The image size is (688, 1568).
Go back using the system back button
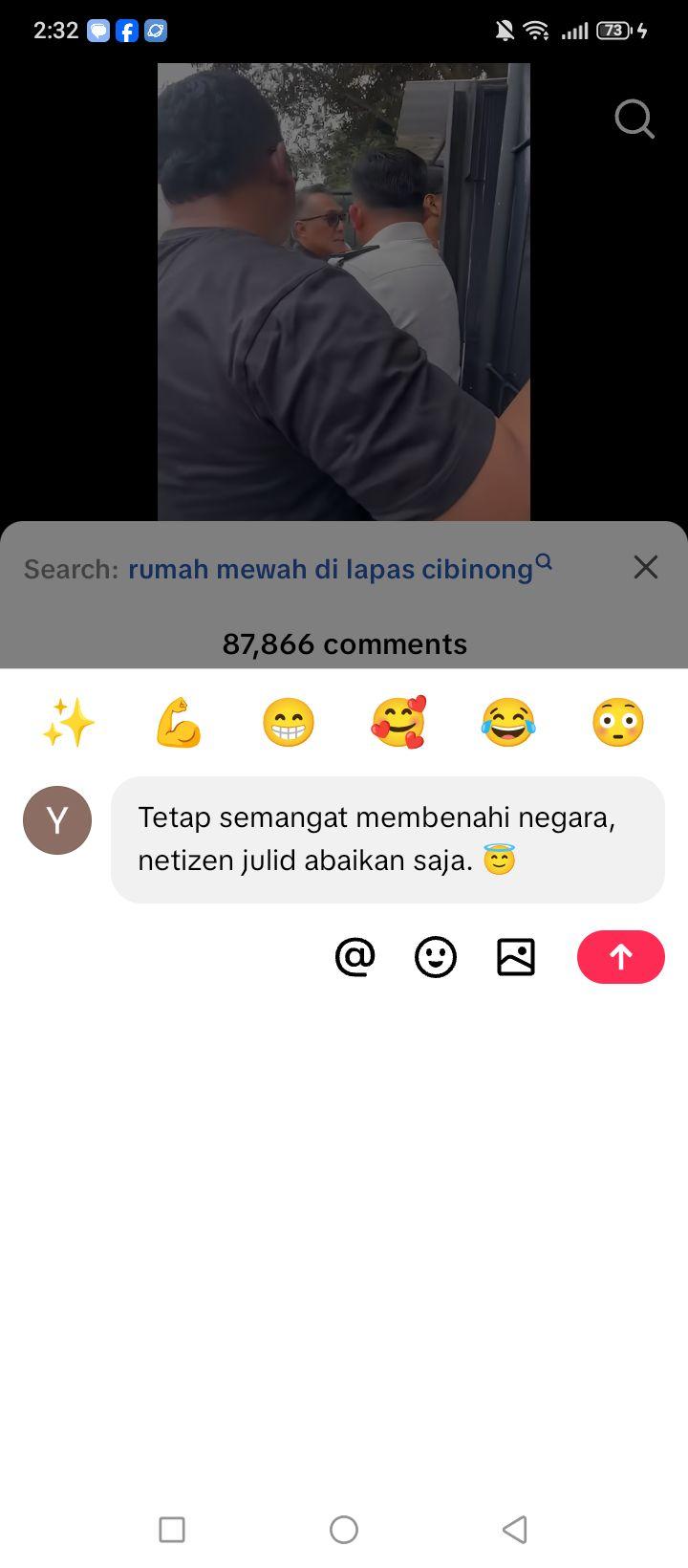click(x=514, y=1530)
